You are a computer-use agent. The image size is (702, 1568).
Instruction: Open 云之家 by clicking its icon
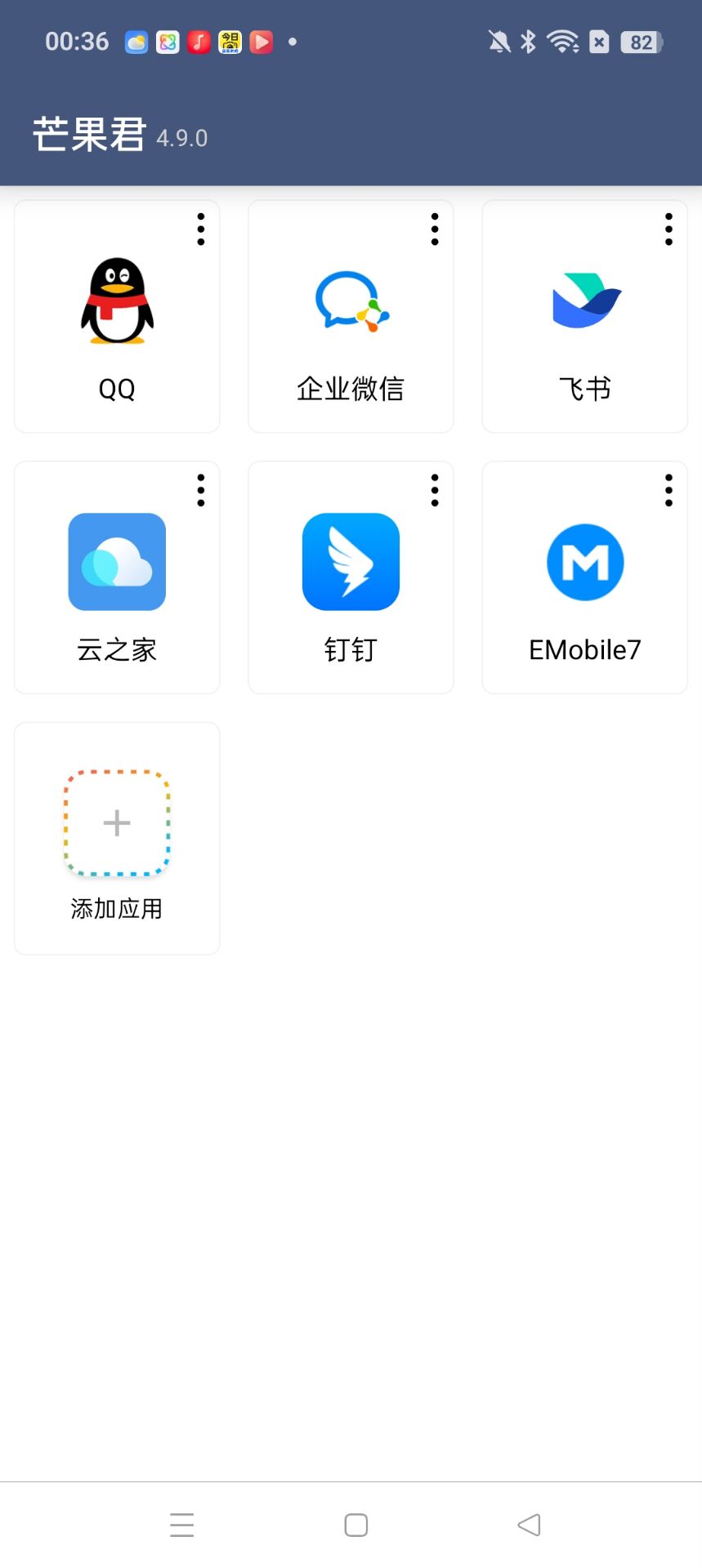116,561
